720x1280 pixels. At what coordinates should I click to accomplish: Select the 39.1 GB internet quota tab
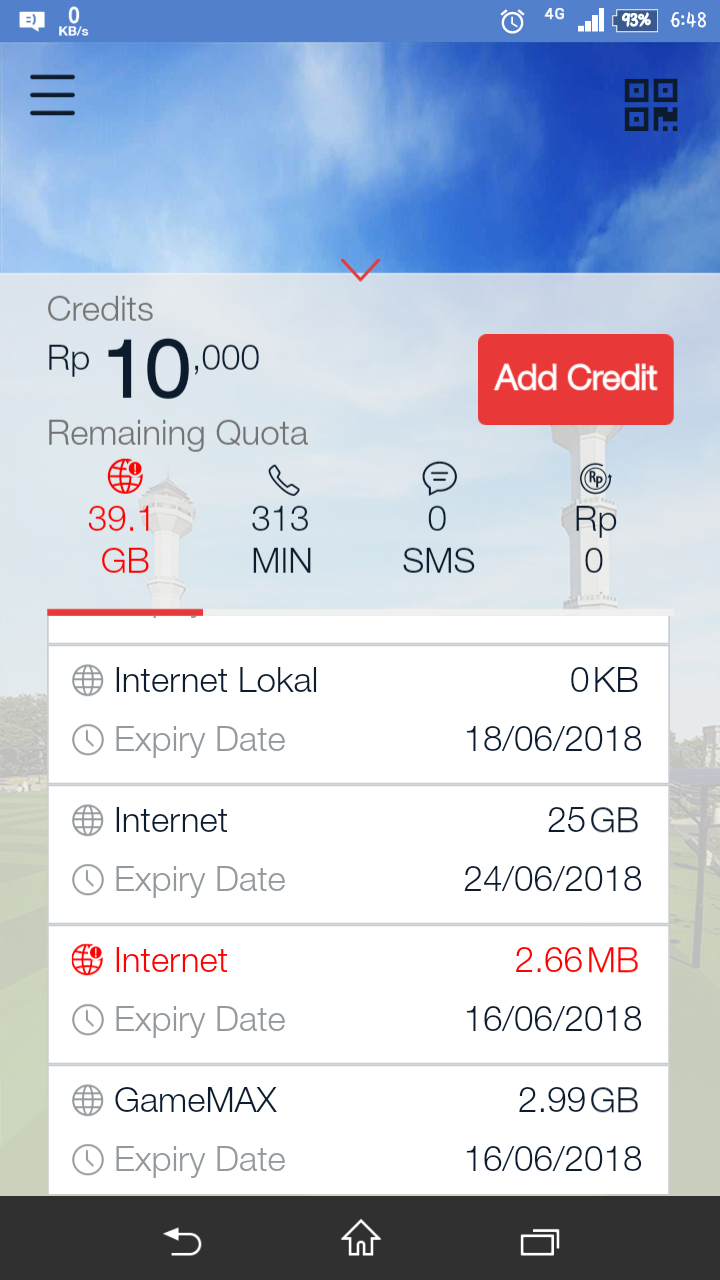[125, 520]
